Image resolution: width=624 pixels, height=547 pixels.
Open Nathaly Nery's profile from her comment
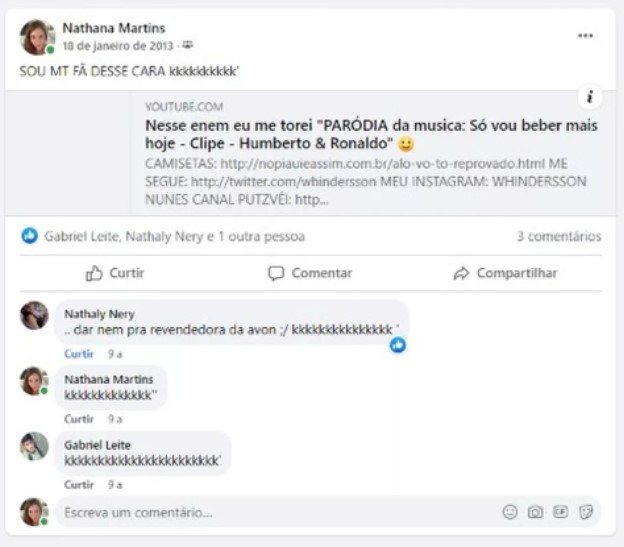(x=99, y=313)
